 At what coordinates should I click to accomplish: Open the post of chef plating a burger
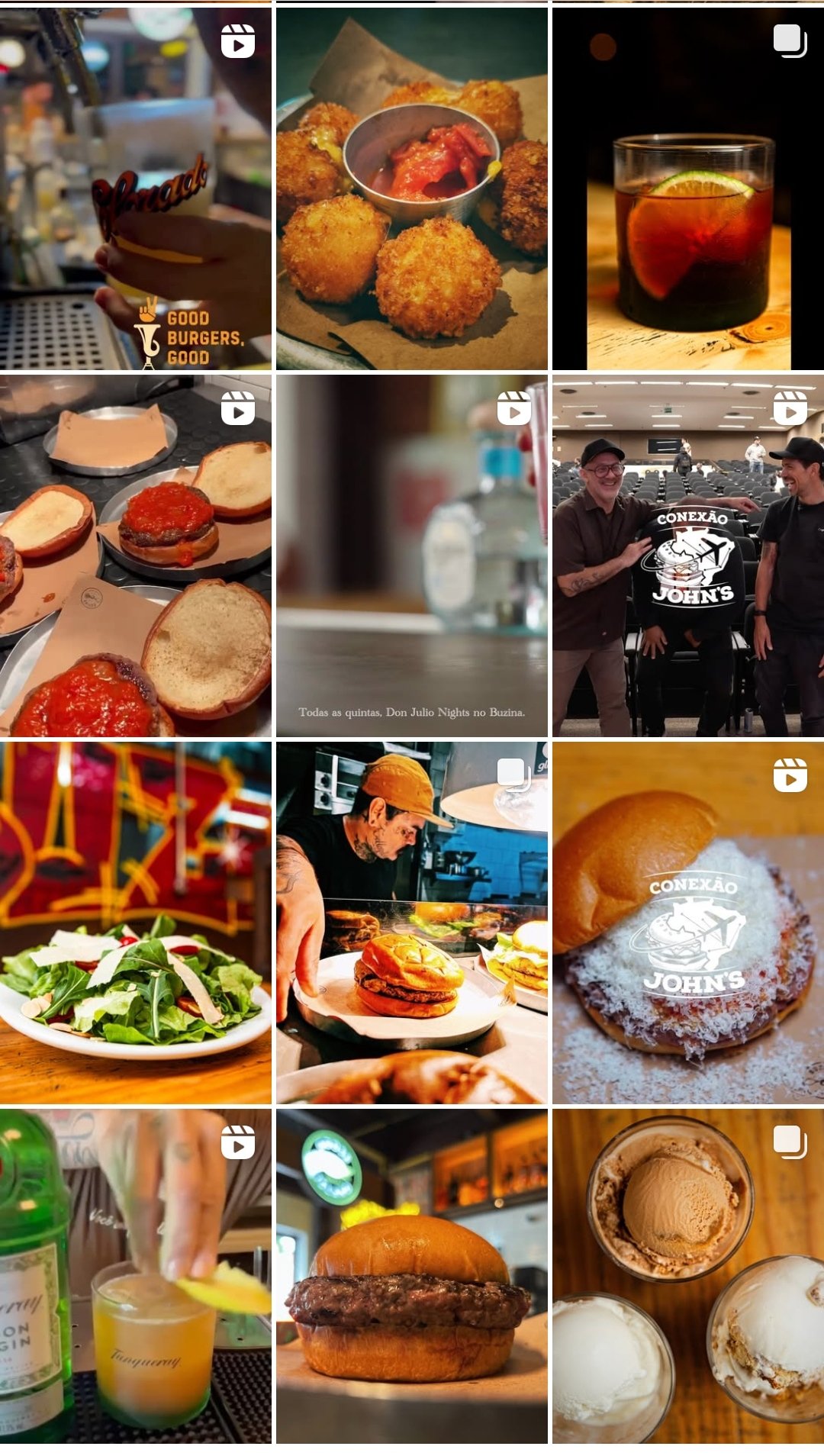(x=412, y=923)
